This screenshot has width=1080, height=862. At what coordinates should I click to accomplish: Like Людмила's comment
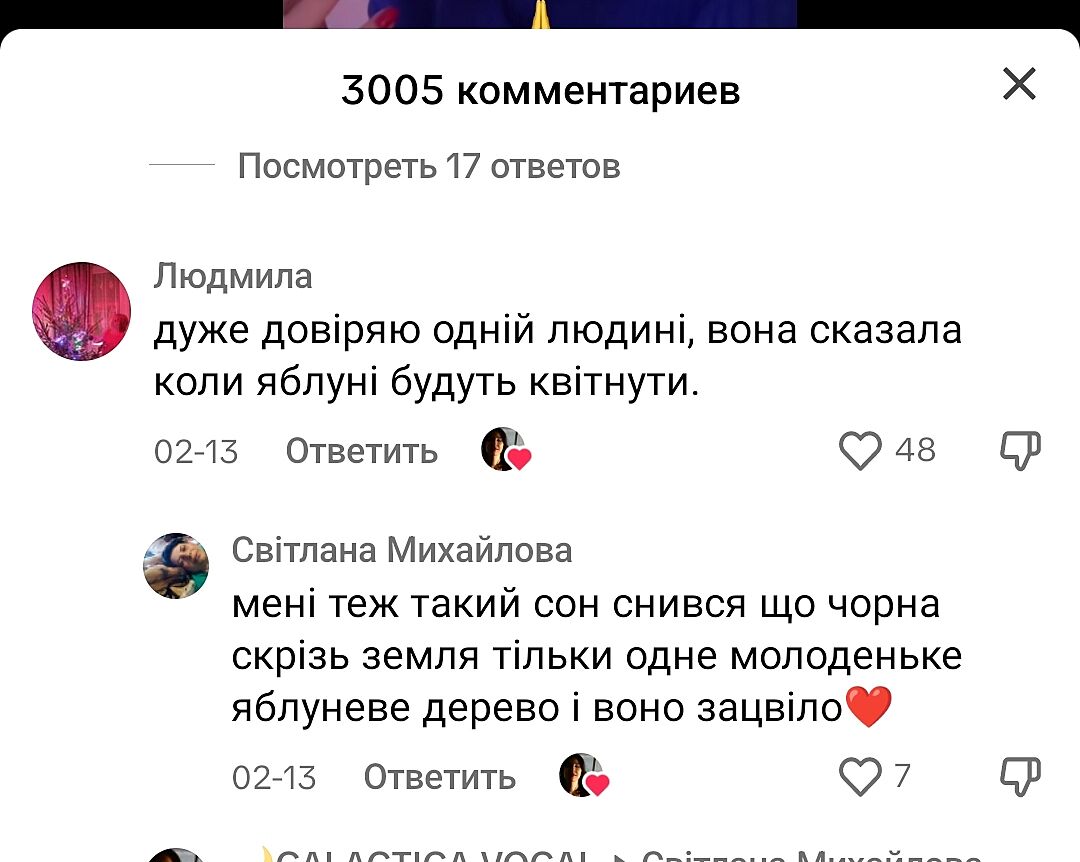pyautogui.click(x=860, y=451)
